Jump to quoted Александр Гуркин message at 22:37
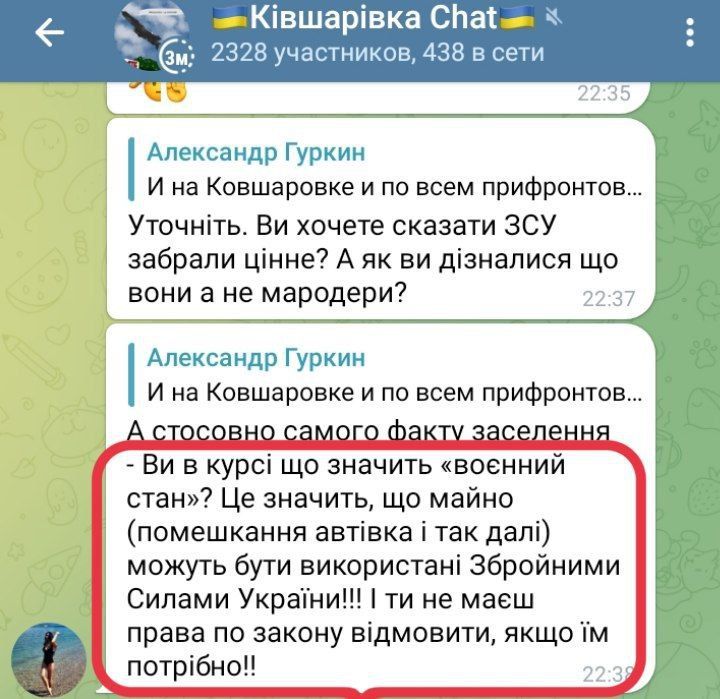720x699 pixels. point(395,169)
